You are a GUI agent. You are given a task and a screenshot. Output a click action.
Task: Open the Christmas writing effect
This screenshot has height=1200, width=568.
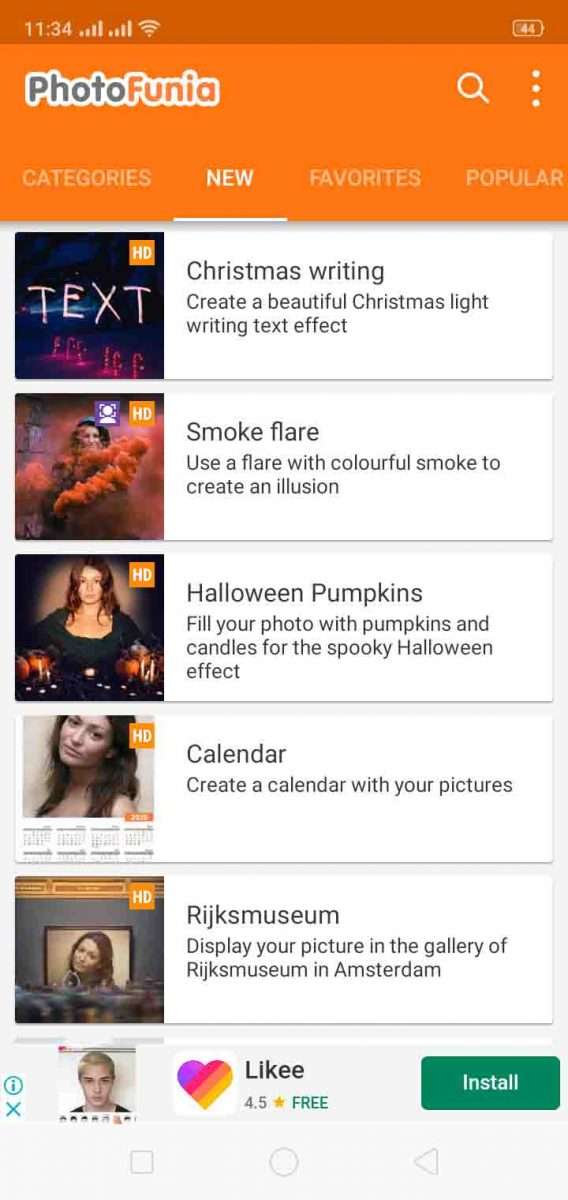(284, 306)
